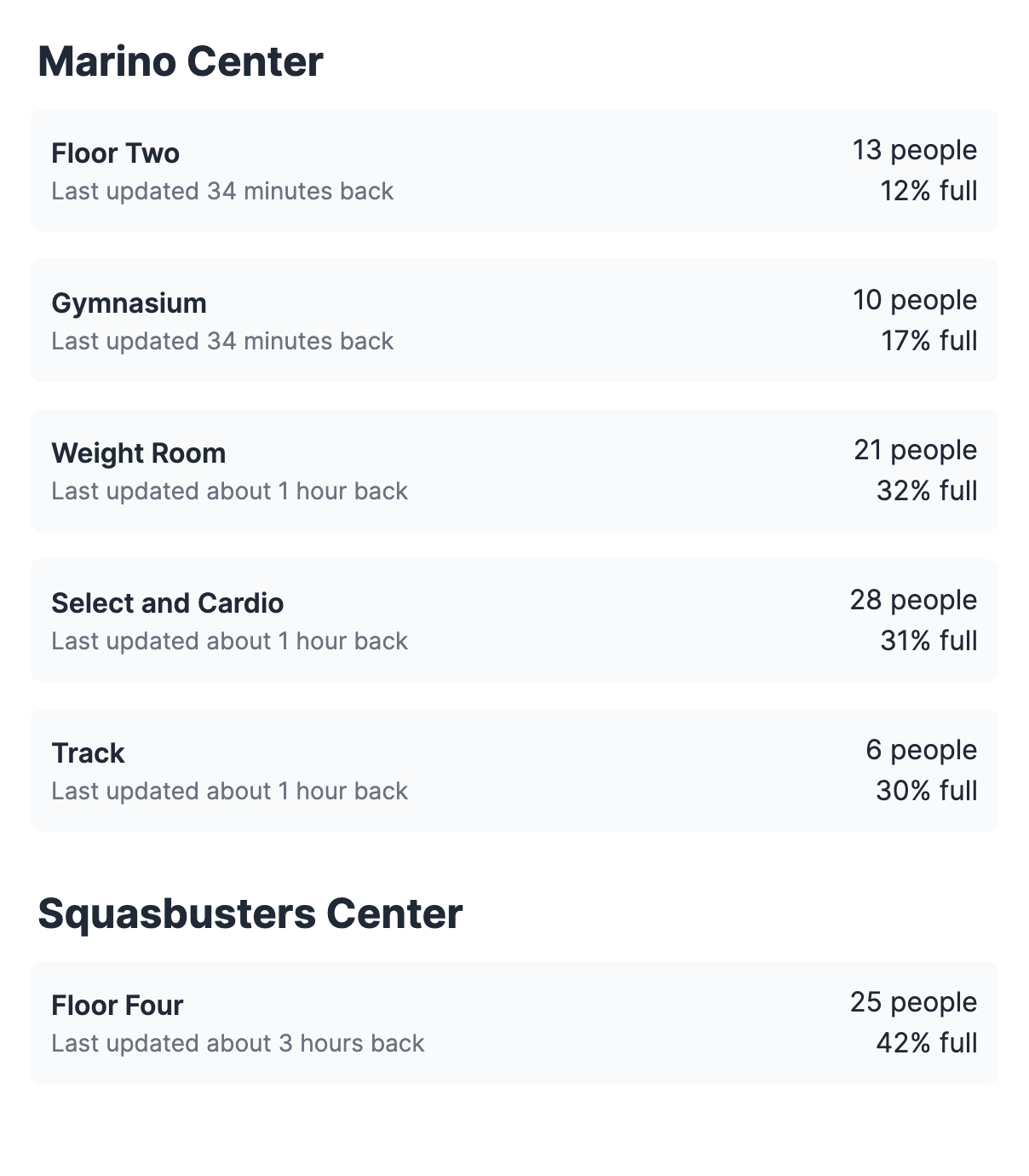Viewport: 1029px width, 1176px height.
Task: Click the Floor Four card
Action: (x=514, y=1022)
